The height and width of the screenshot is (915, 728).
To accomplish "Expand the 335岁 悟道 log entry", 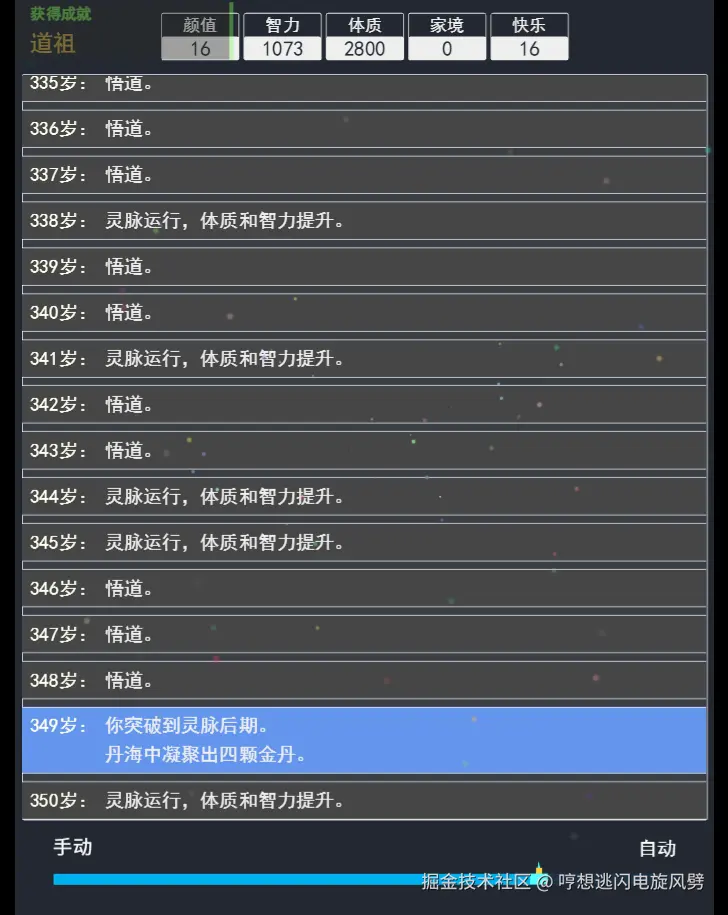I will [x=364, y=84].
